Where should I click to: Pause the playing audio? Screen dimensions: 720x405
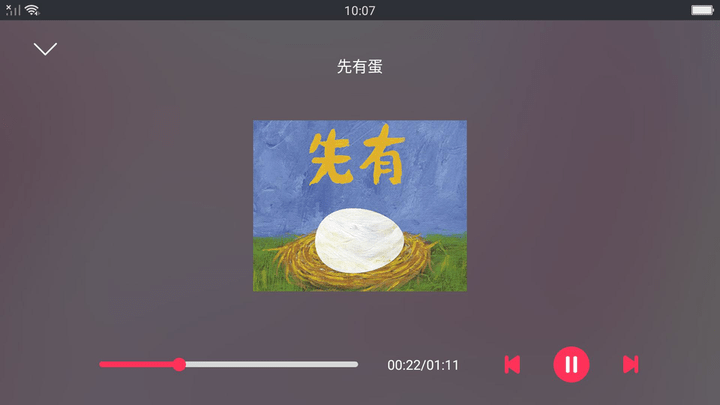pos(571,364)
